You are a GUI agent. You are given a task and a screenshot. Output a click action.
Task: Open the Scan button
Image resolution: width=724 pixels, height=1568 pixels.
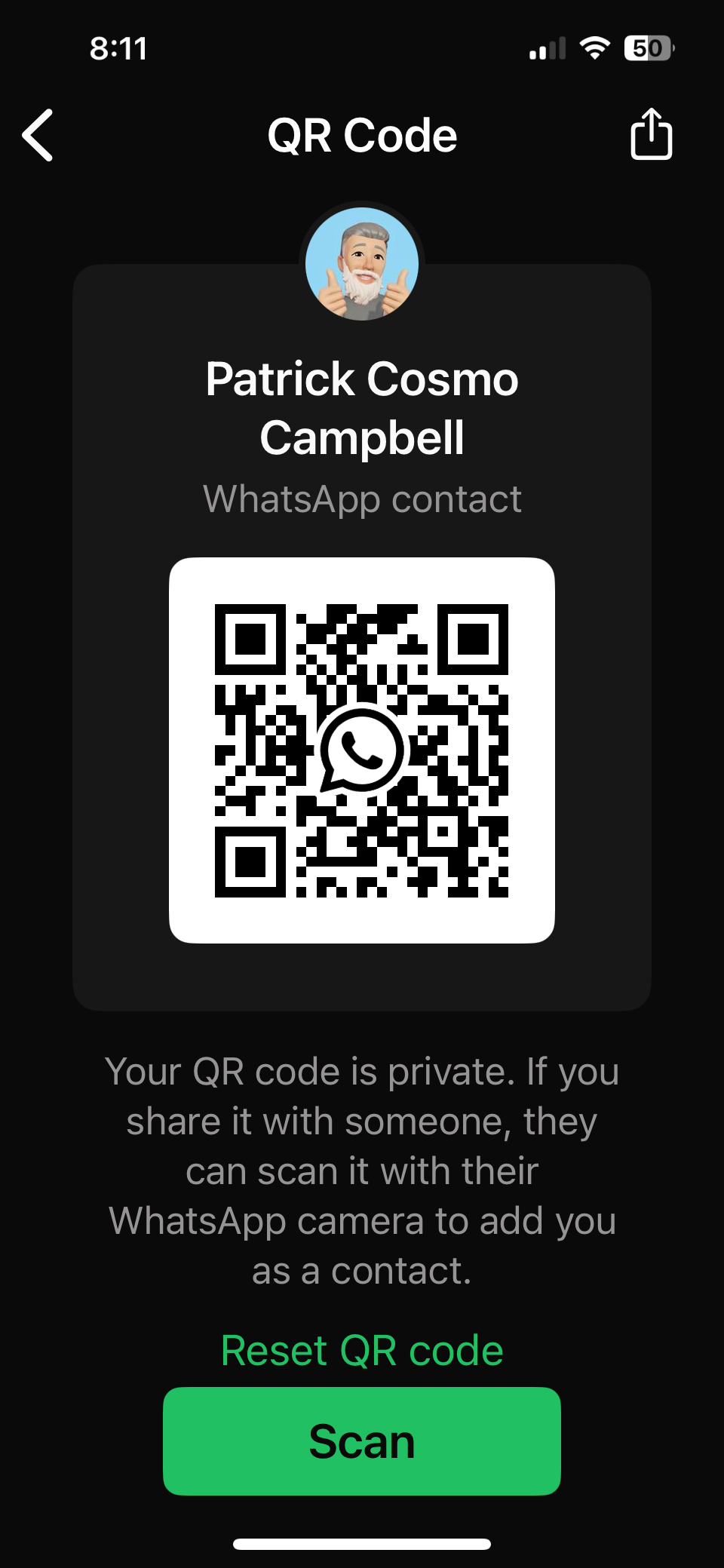click(x=362, y=1441)
